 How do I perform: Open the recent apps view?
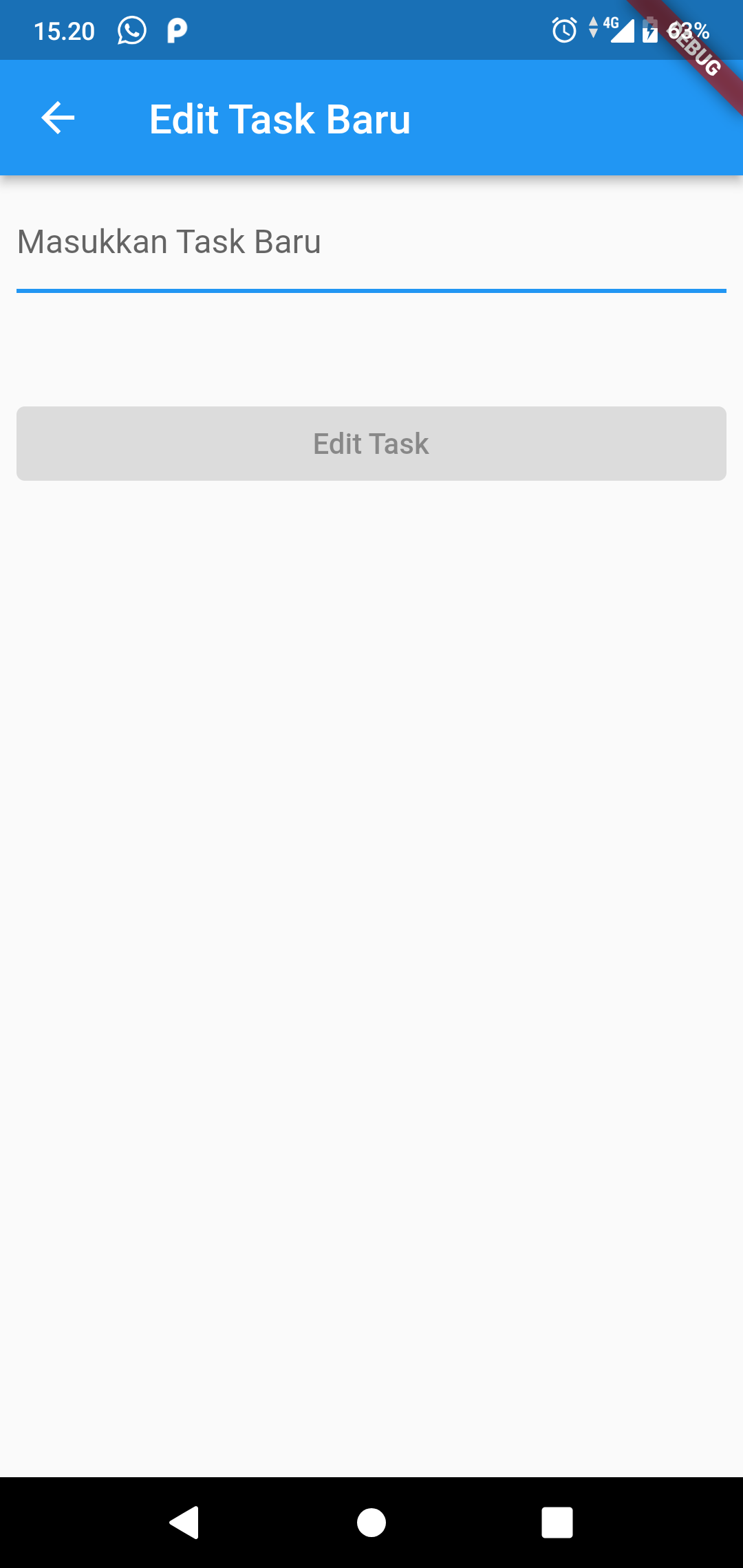[x=557, y=1522]
